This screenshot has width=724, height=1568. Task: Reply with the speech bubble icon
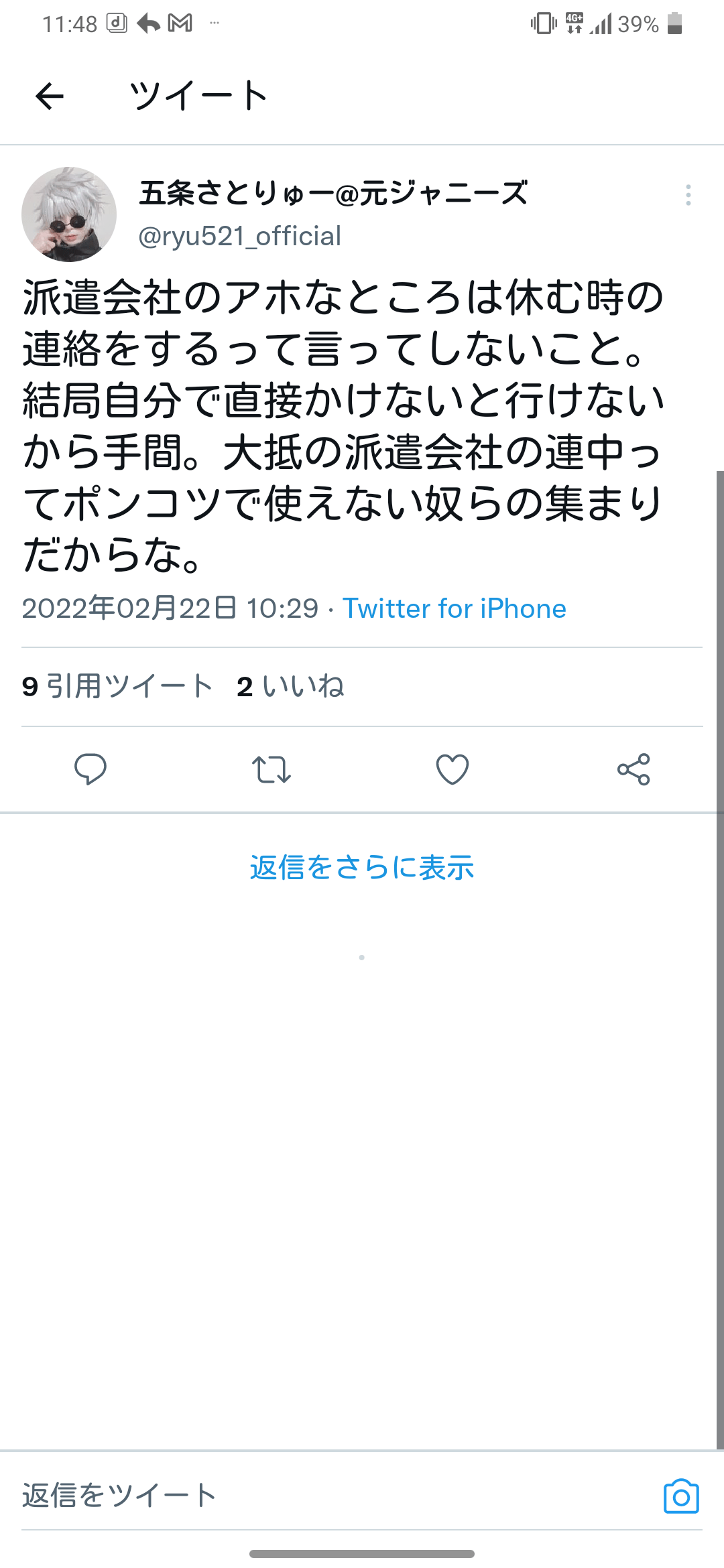[90, 769]
